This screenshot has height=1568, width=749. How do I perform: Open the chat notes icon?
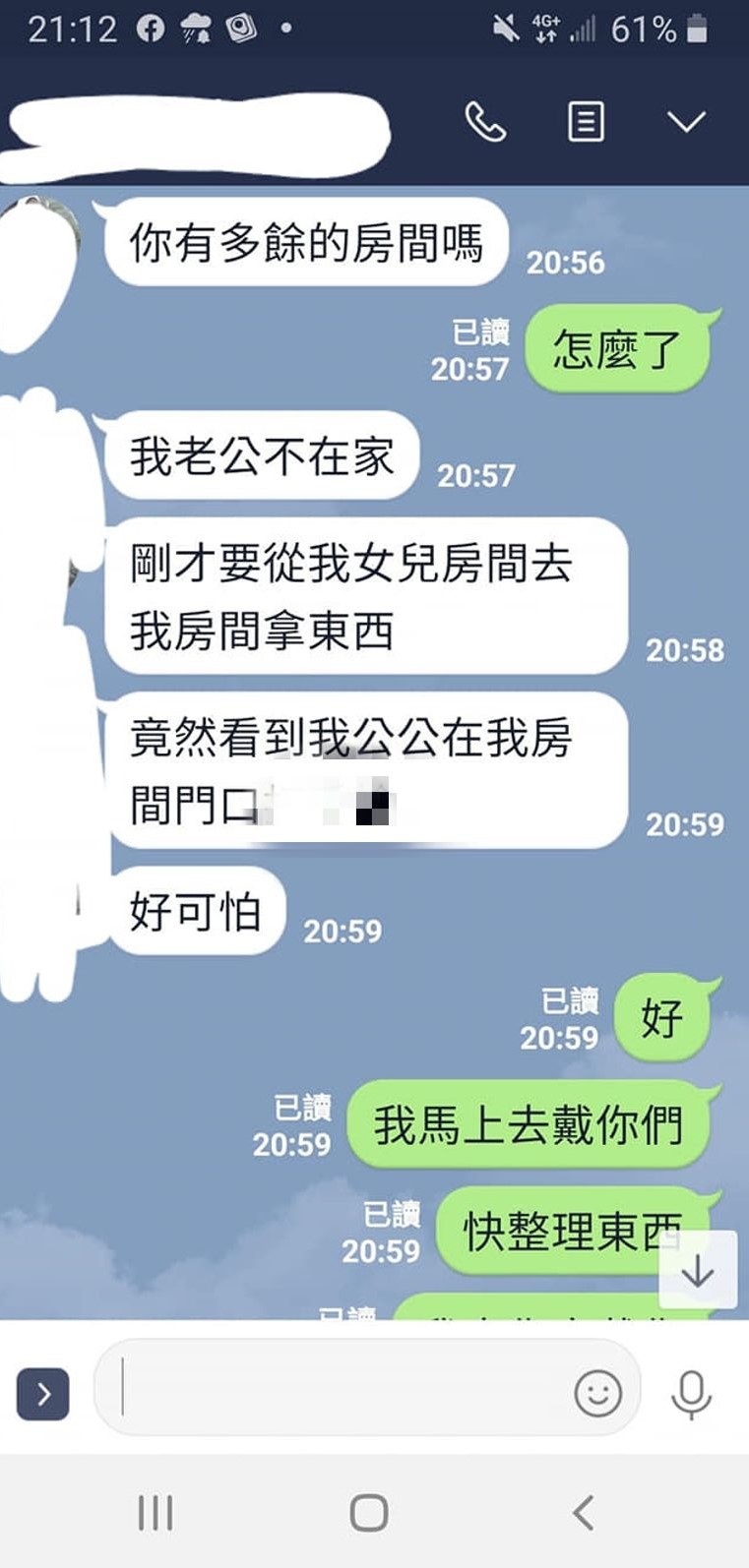click(586, 123)
